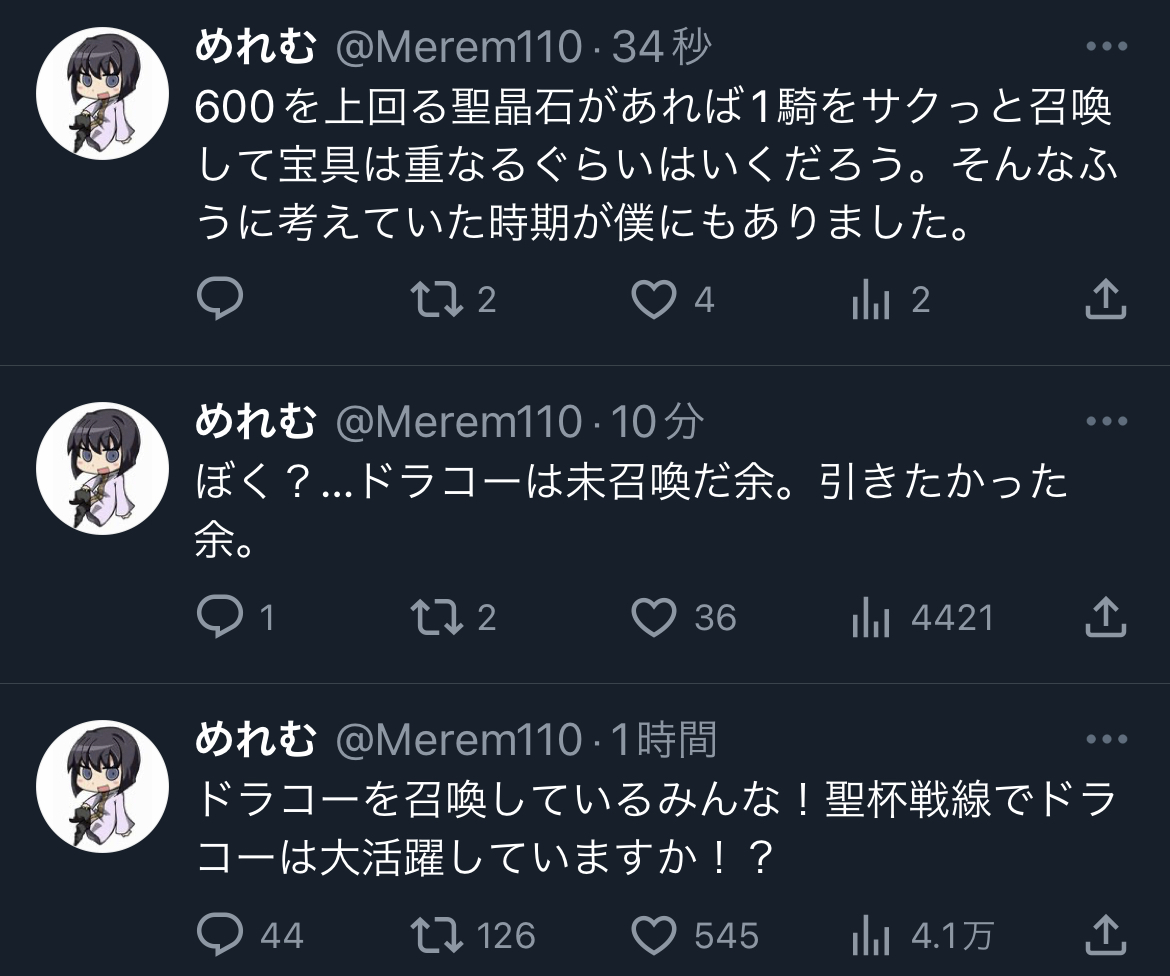1170x976 pixels.
Task: Like the tweet with 4 likes
Action: point(655,299)
